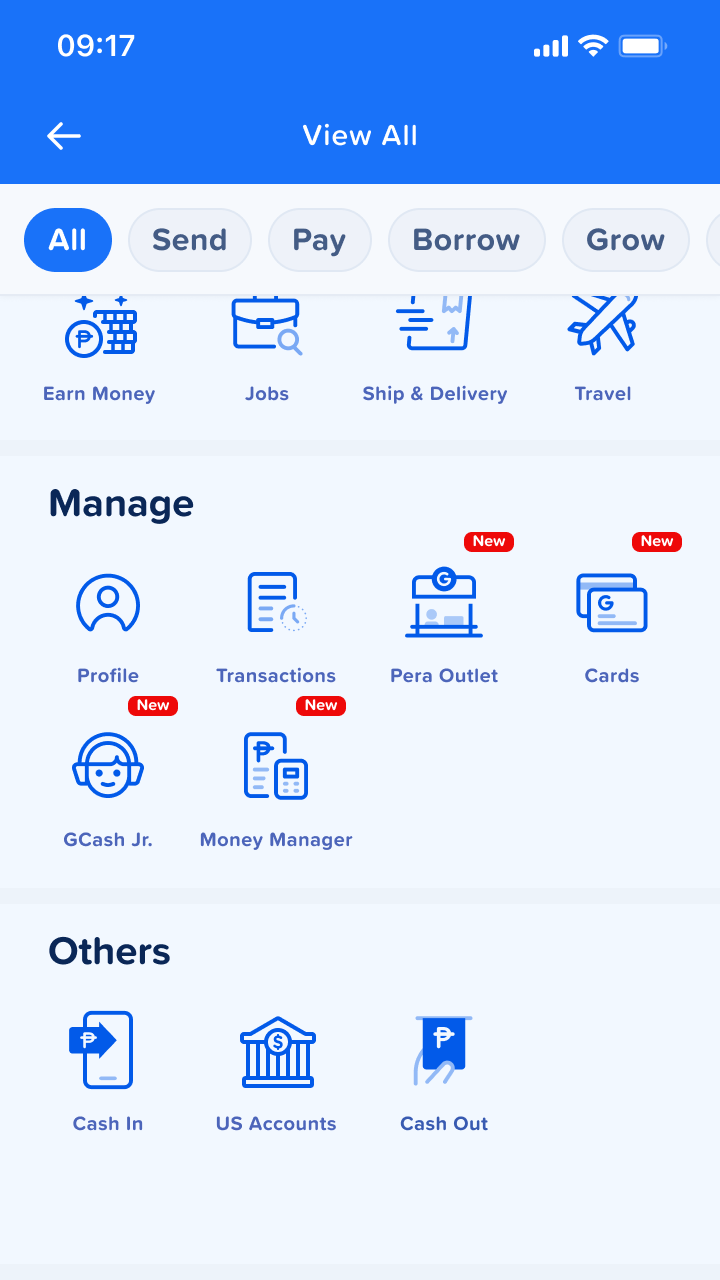
Task: Go back with the arrow button
Action: coord(63,135)
